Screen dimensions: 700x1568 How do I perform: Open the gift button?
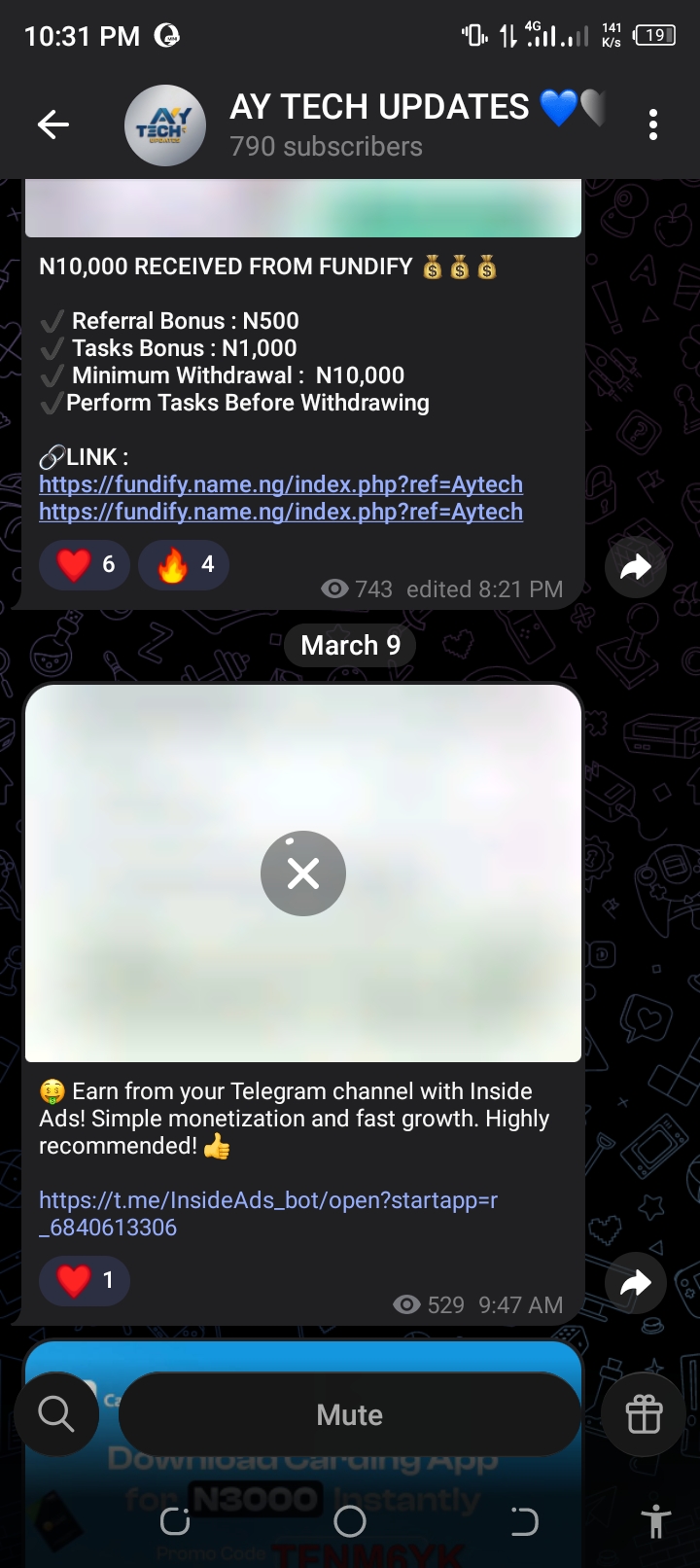point(644,1414)
